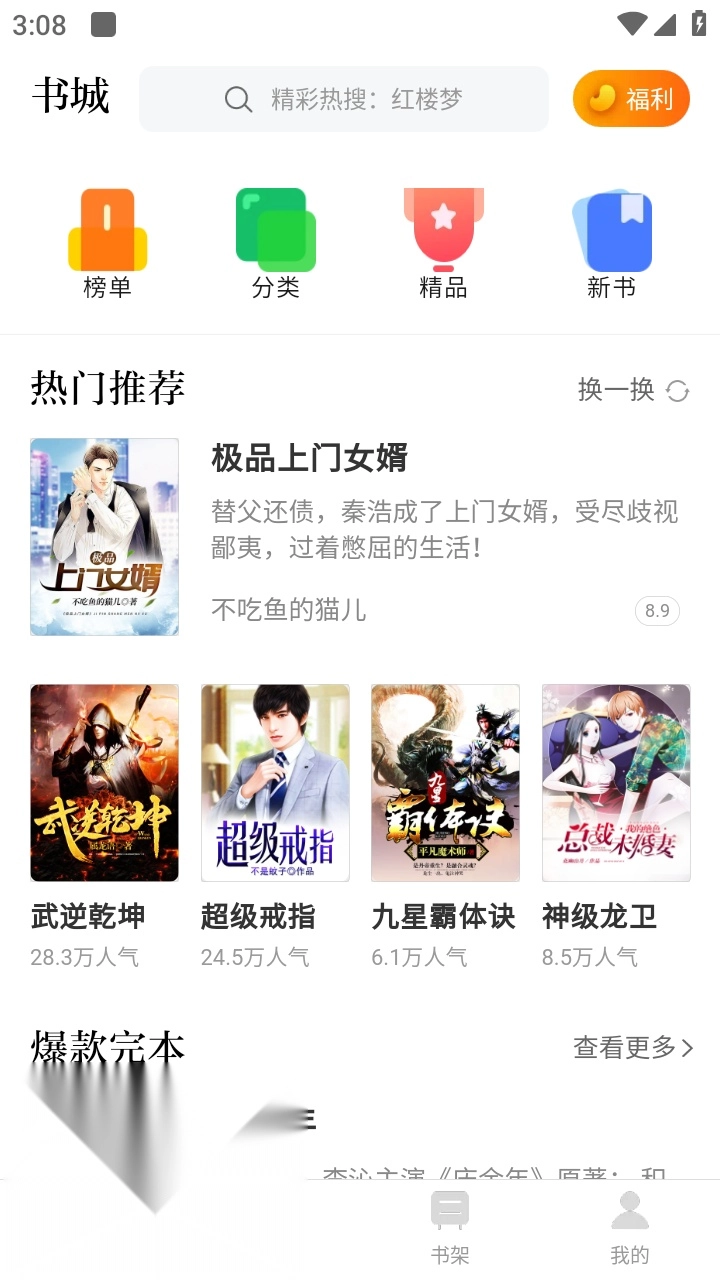720x1280 pixels.
Task: Open 九星霸体诀 book details
Action: 445,783
